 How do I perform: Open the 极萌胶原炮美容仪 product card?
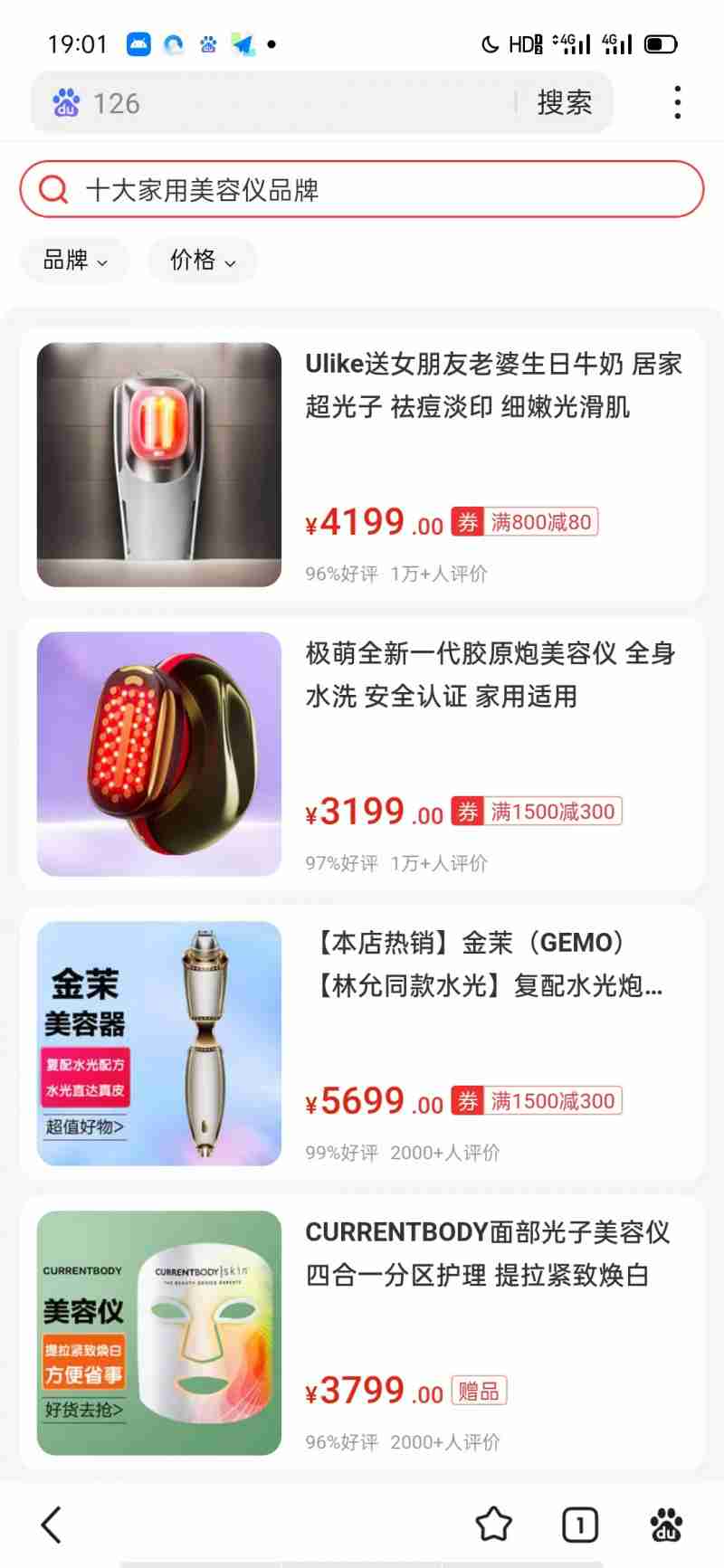click(x=362, y=754)
